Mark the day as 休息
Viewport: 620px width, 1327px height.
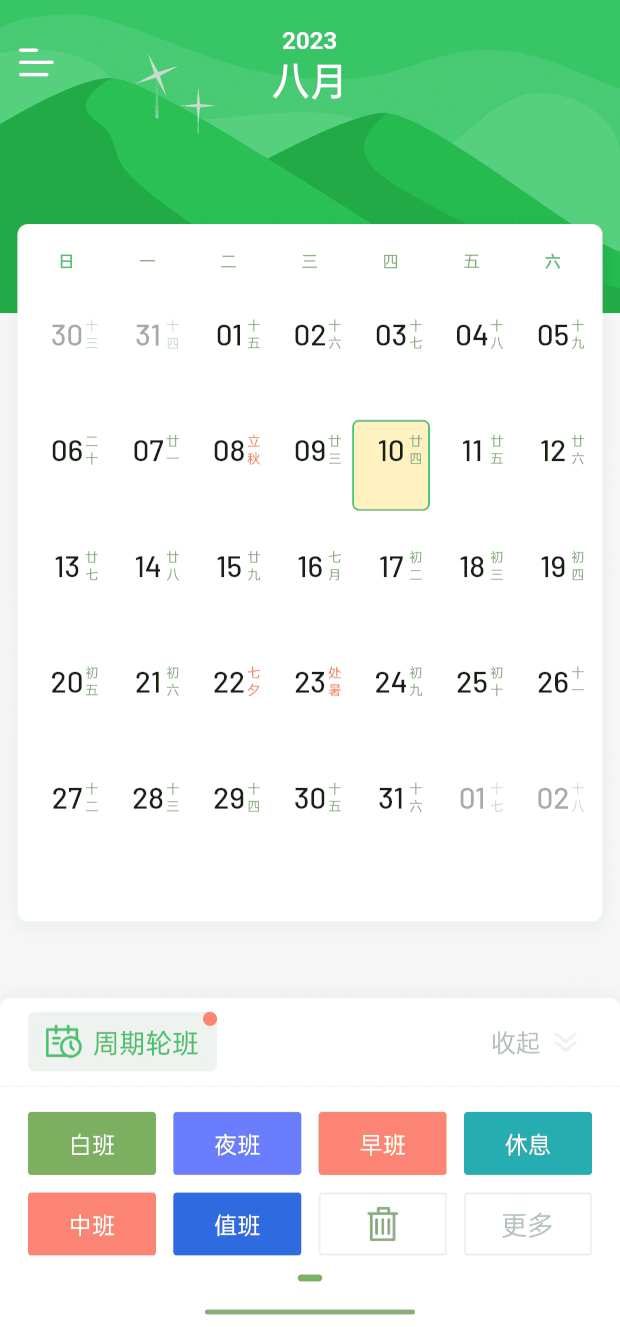tap(528, 1143)
